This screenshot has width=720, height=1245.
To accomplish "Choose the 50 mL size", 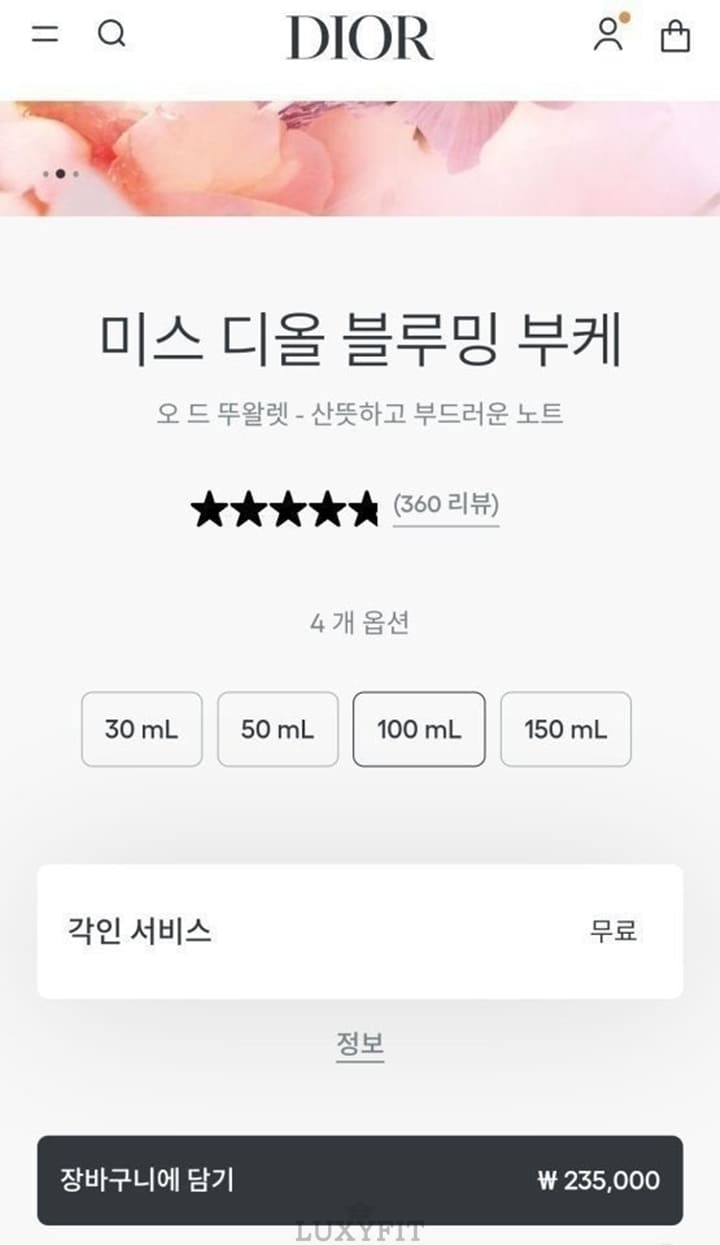I will (x=277, y=729).
